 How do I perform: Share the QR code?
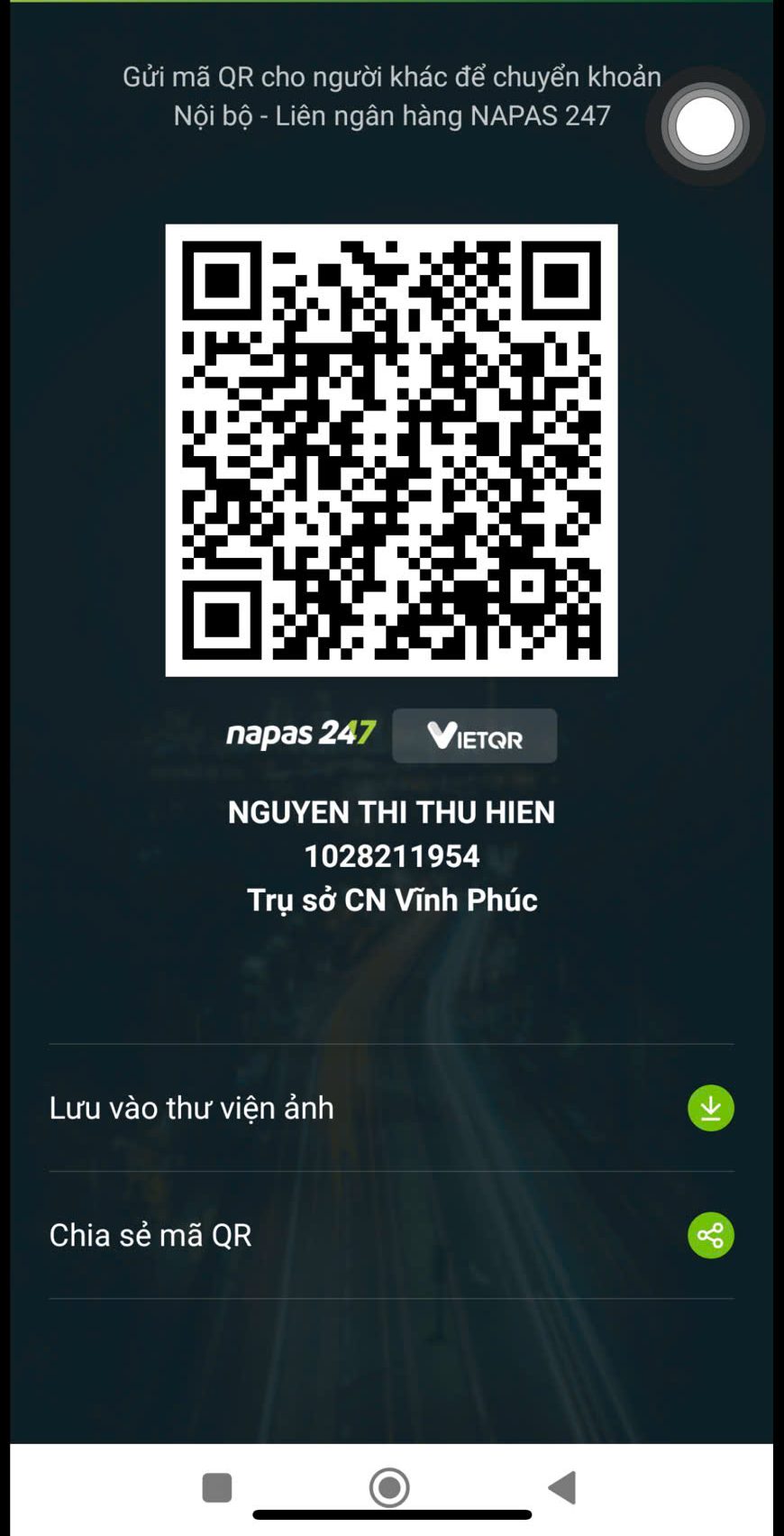point(710,1235)
